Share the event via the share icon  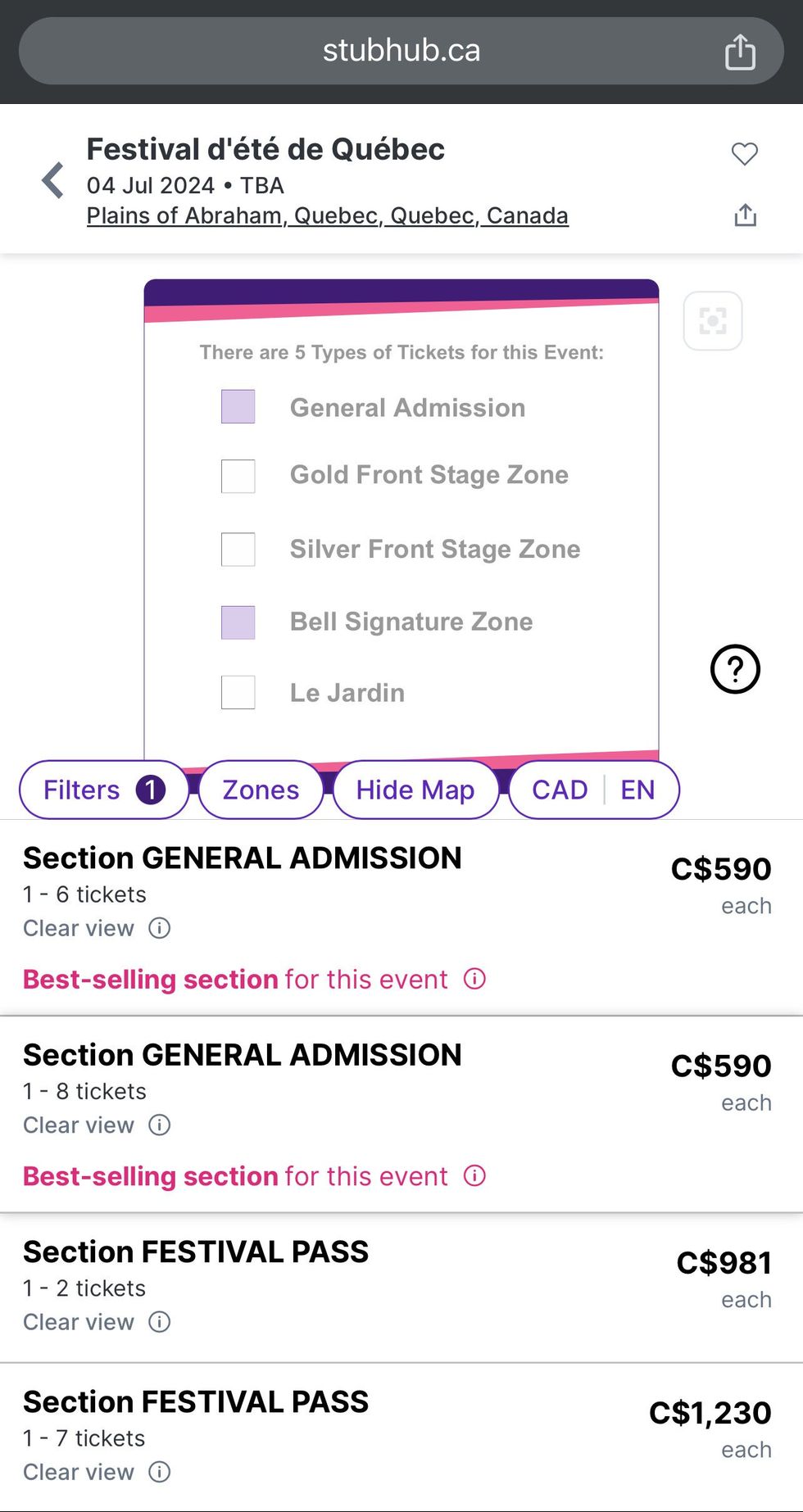[x=744, y=215]
